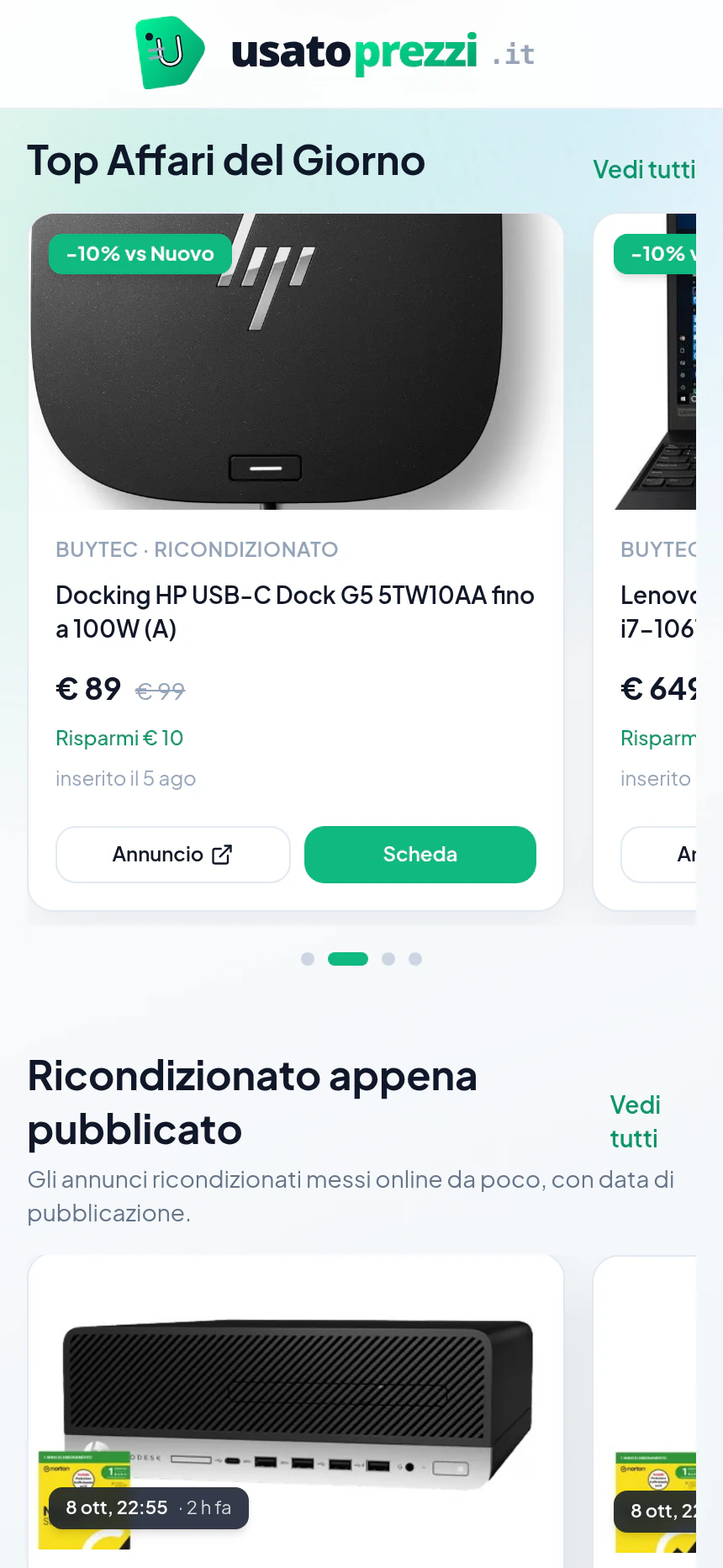Open the Lenovo laptop deal card
Image resolution: width=723 pixels, height=1568 pixels.
645,562
